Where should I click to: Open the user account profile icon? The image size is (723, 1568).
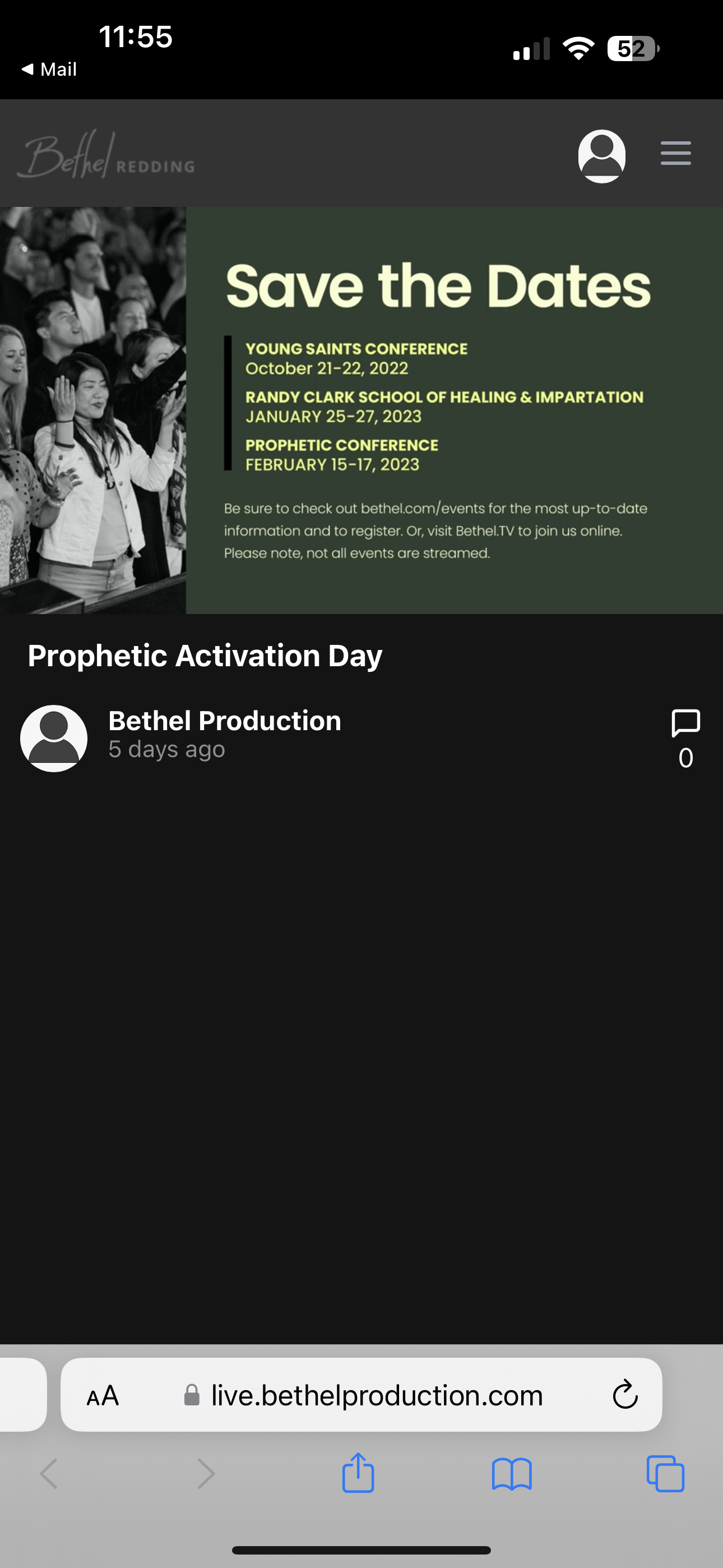(x=601, y=156)
